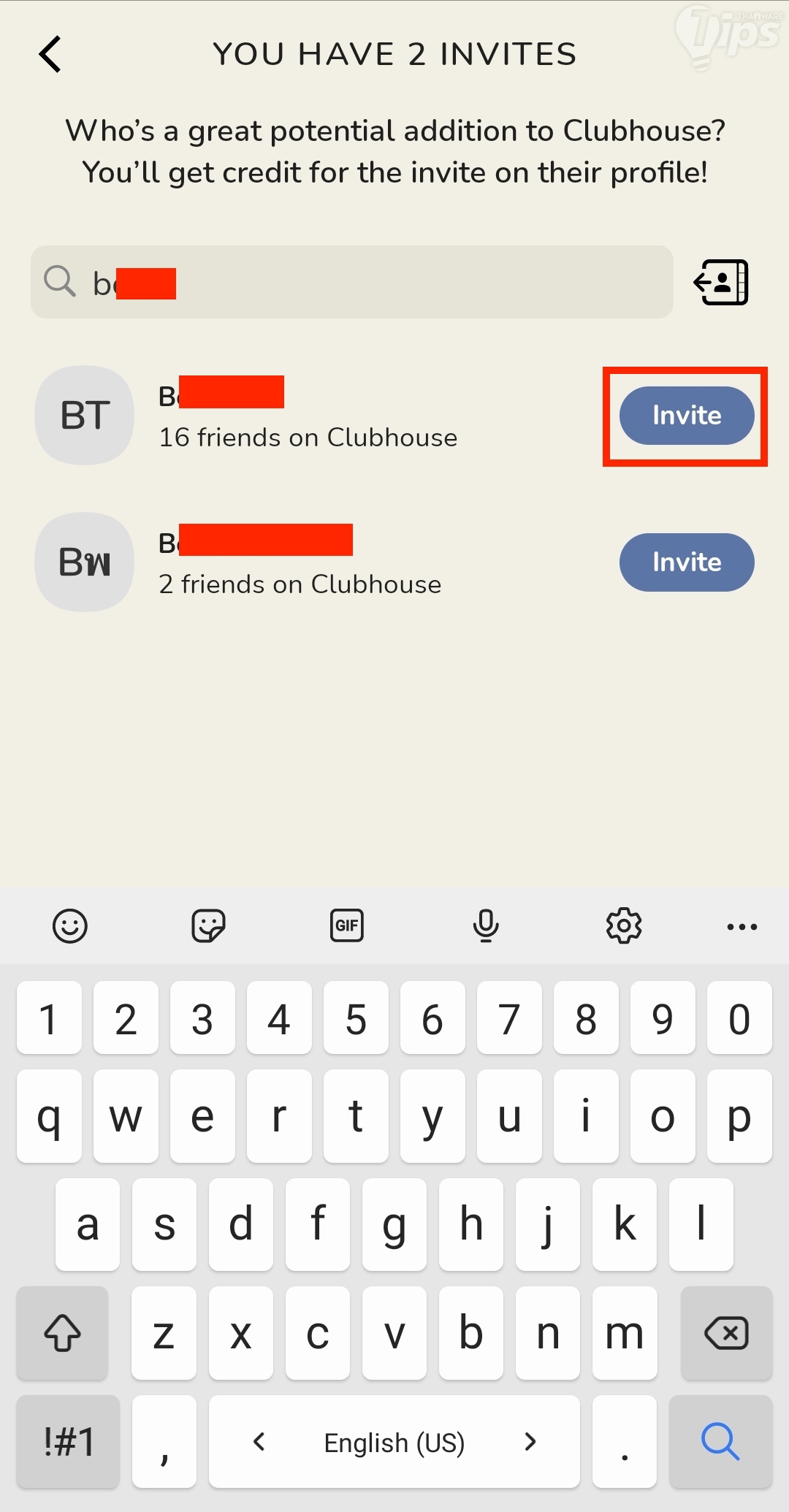Screen dimensions: 789x1512
Task: Tap the backspace key
Action: point(726,1333)
